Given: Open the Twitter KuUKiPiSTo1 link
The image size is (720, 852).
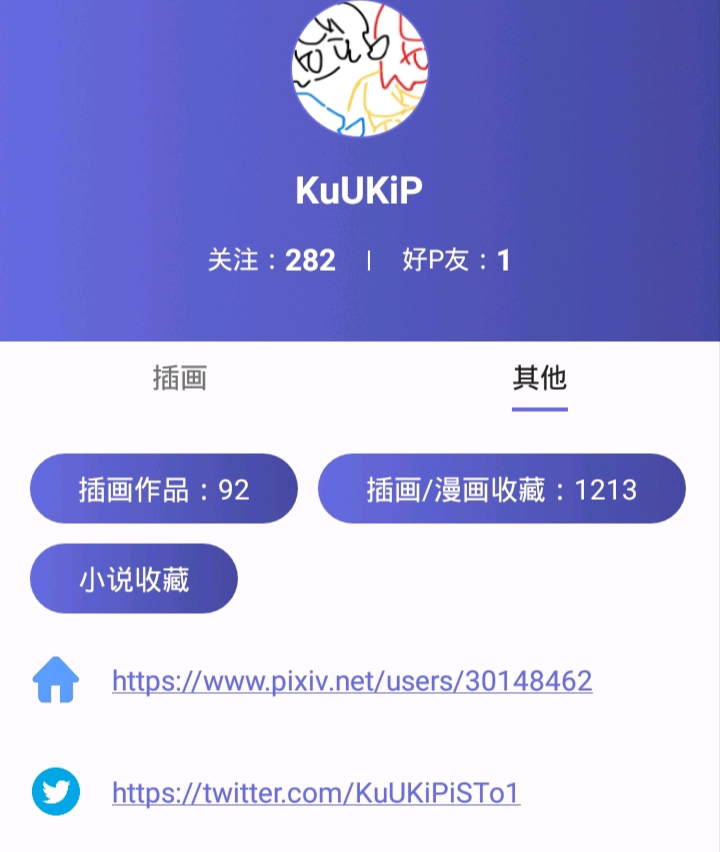Looking at the screenshot, I should (316, 793).
